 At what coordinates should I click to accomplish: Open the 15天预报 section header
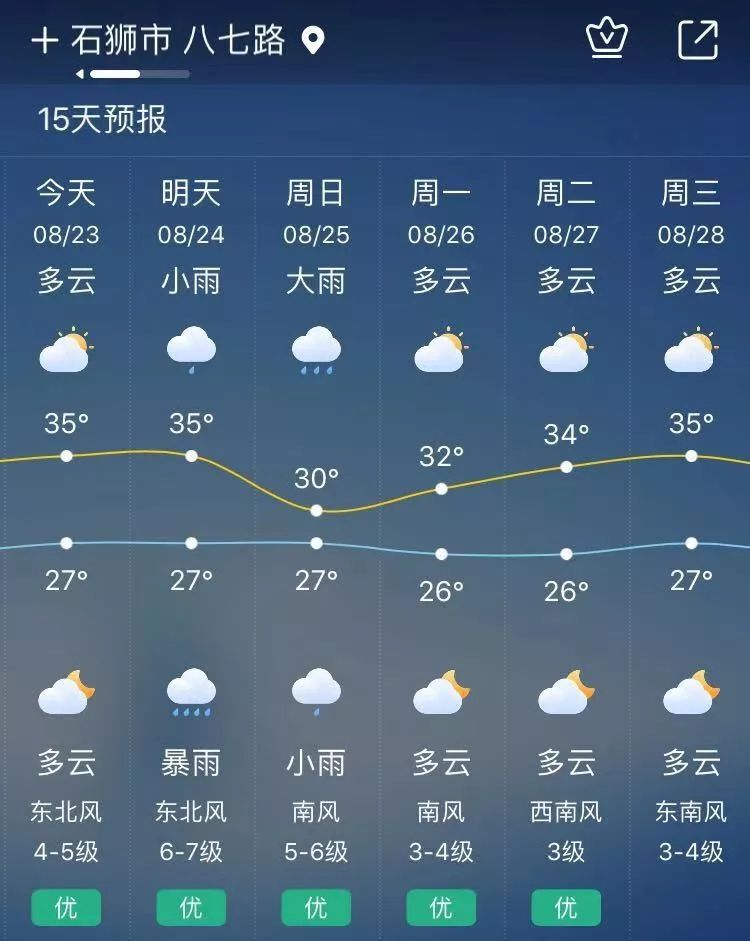point(102,119)
